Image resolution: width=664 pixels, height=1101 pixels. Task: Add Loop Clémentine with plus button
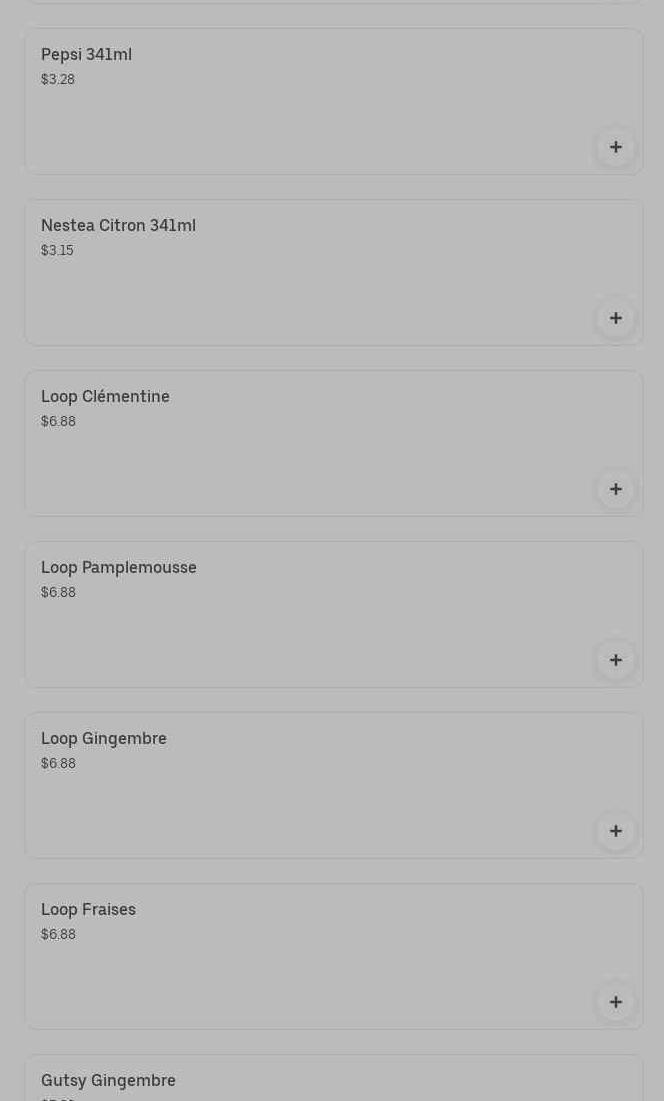615,490
